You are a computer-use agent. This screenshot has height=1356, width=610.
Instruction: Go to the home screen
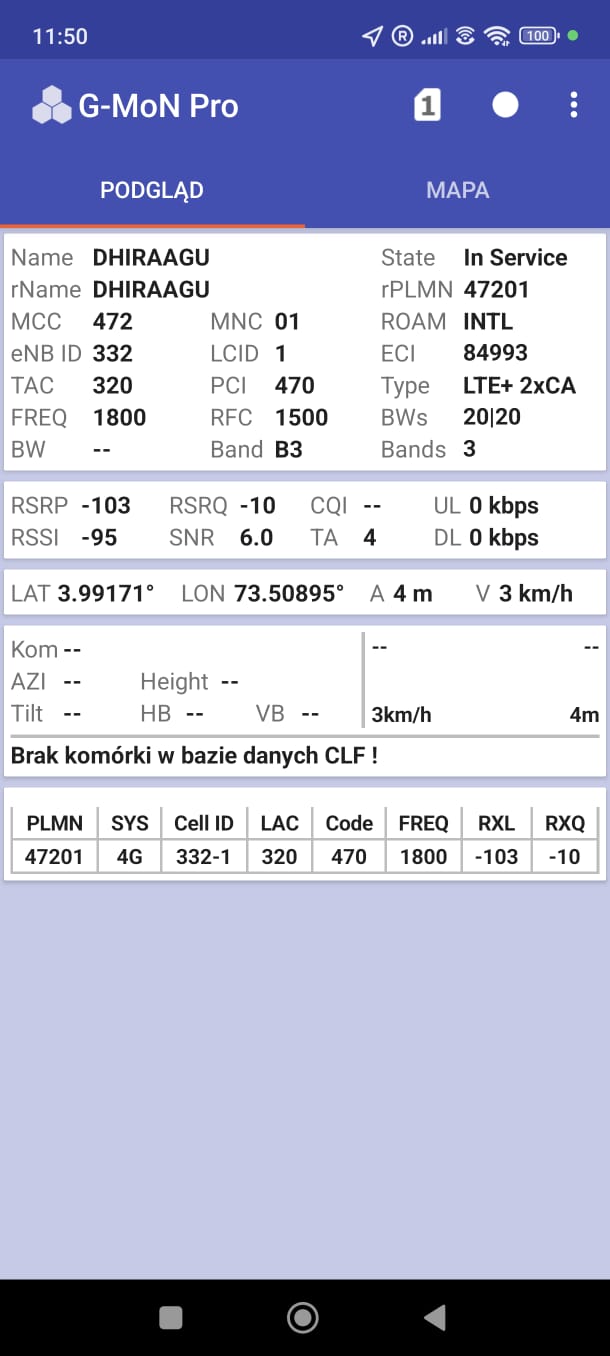point(303,1318)
